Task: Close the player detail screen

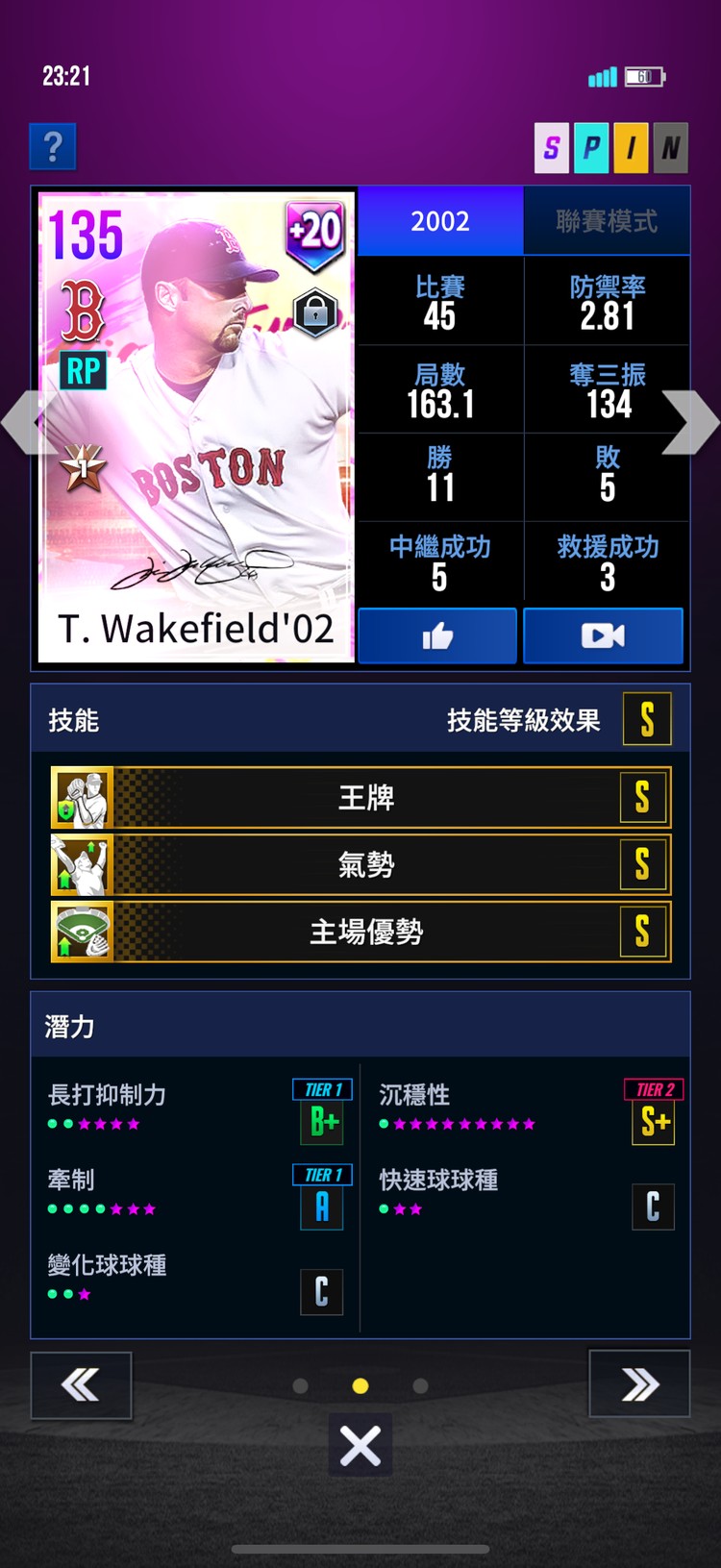Action: pyautogui.click(x=360, y=1445)
